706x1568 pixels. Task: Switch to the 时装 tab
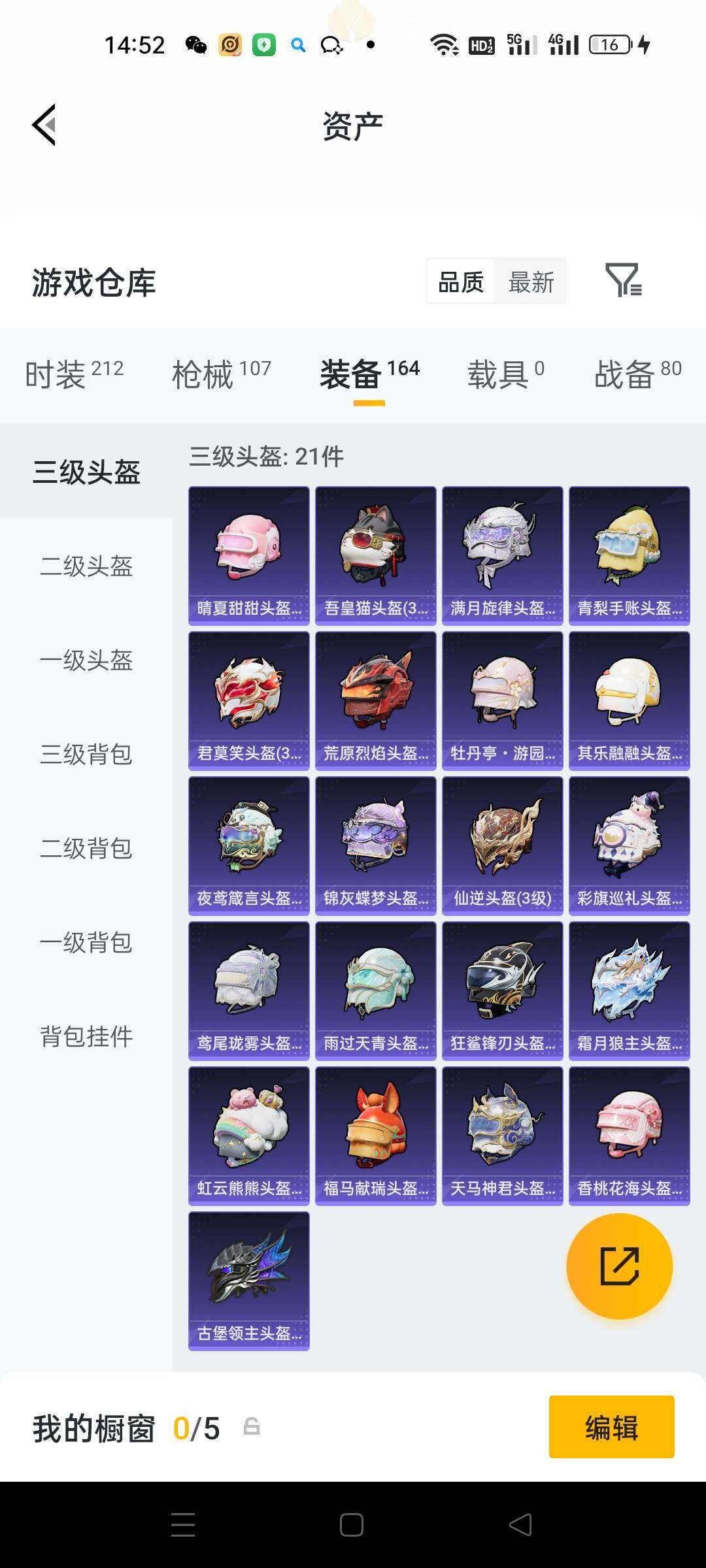coord(75,374)
